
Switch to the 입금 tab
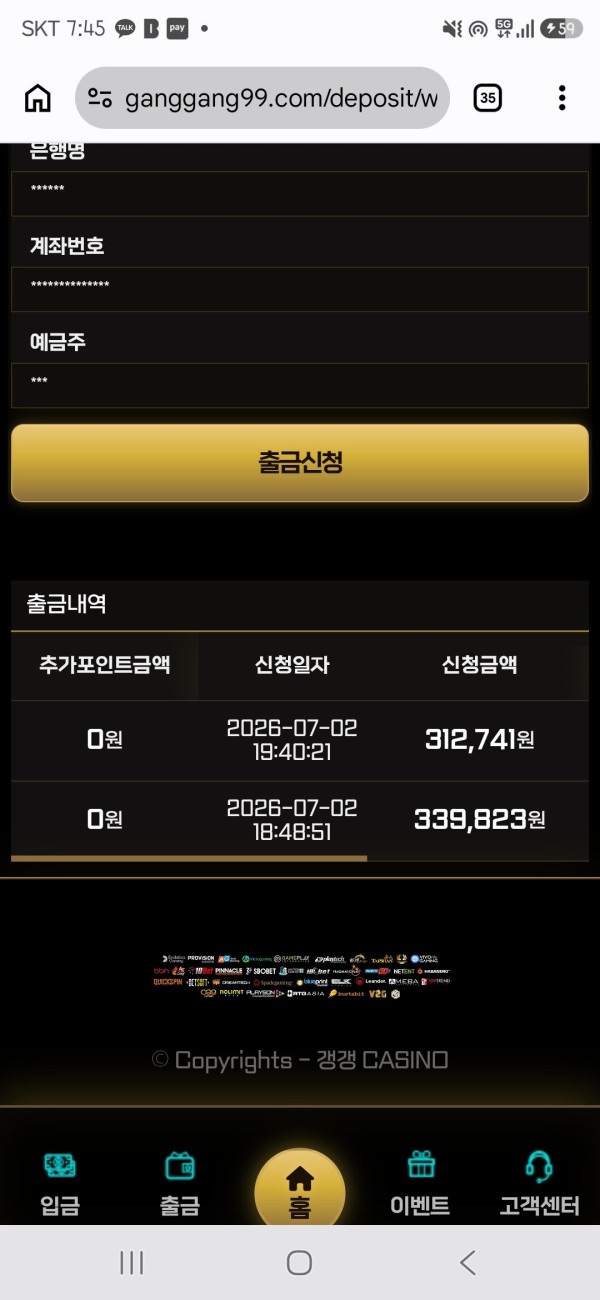pyautogui.click(x=60, y=1184)
